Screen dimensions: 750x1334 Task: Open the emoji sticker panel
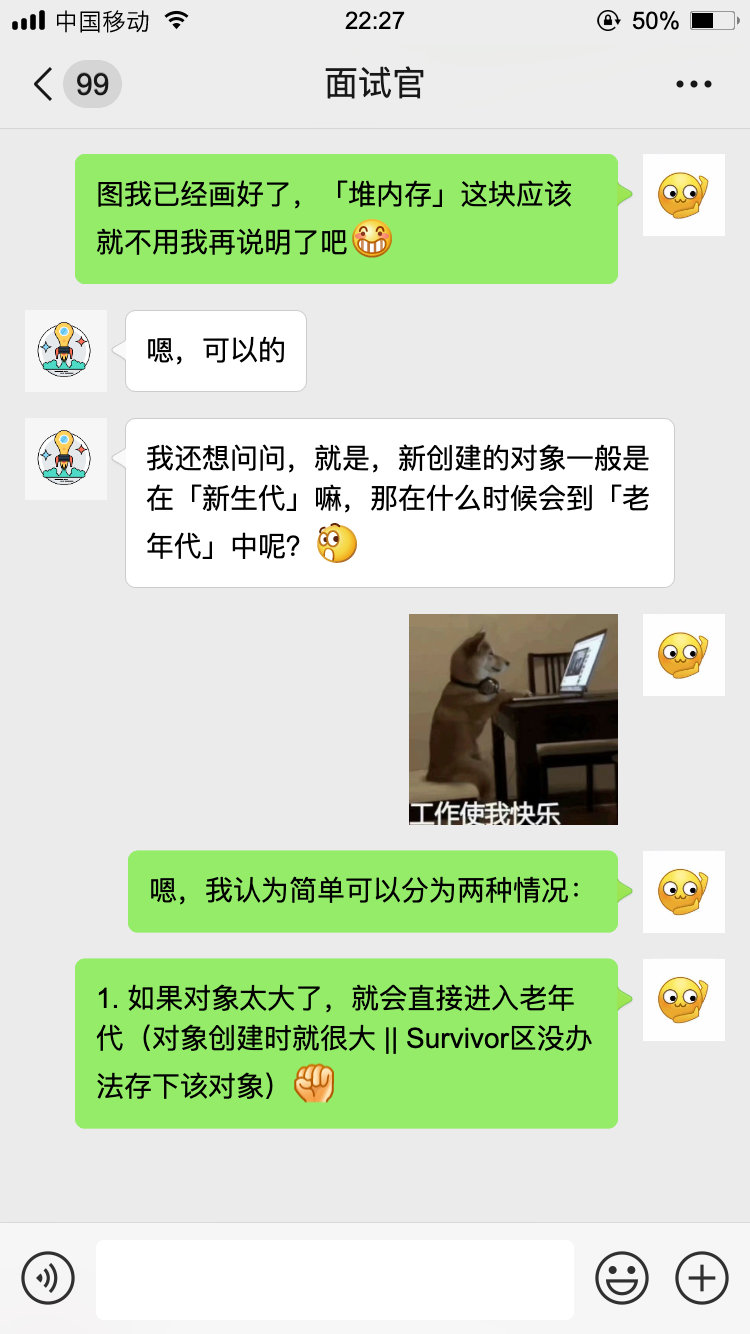click(x=621, y=1278)
